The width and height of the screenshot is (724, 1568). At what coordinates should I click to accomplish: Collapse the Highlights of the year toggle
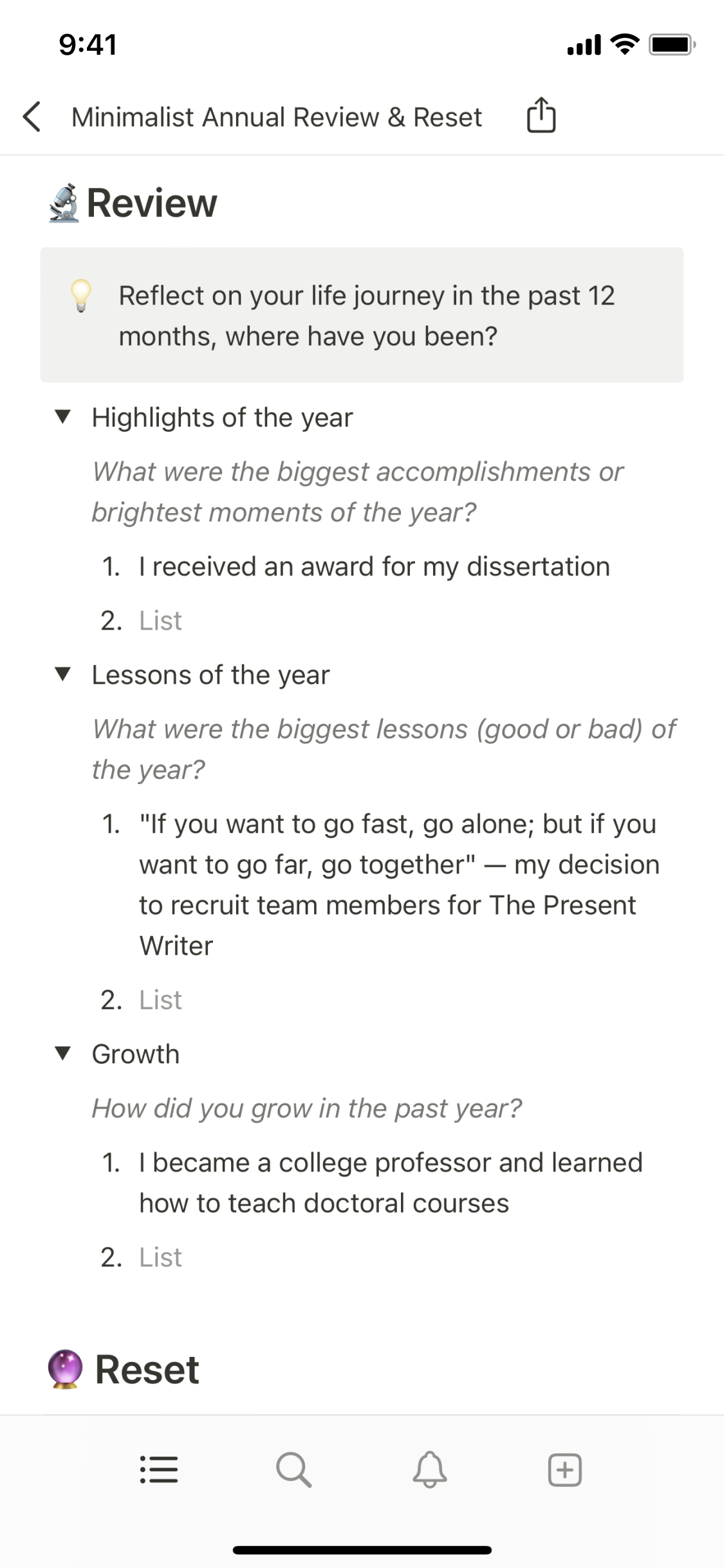[x=62, y=417]
